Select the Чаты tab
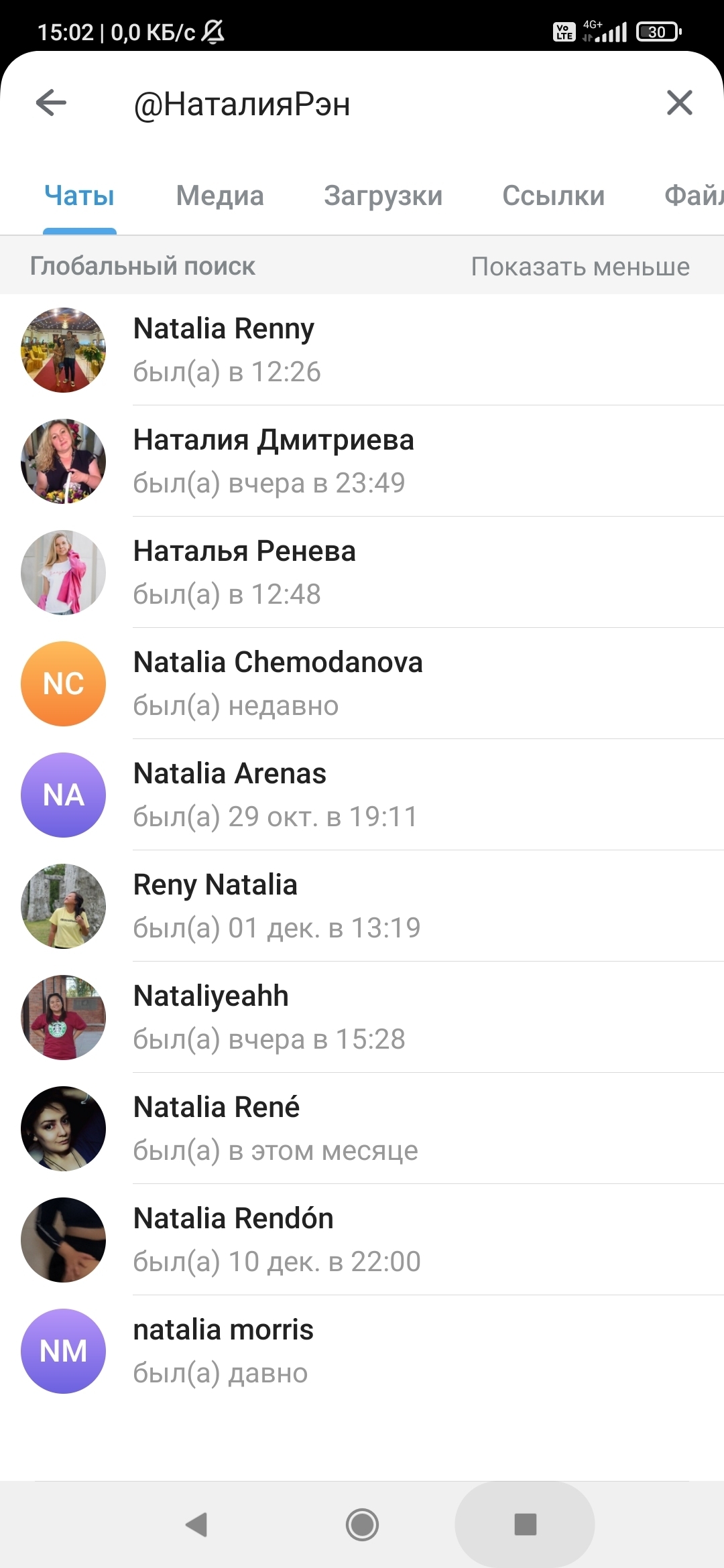 [x=79, y=196]
